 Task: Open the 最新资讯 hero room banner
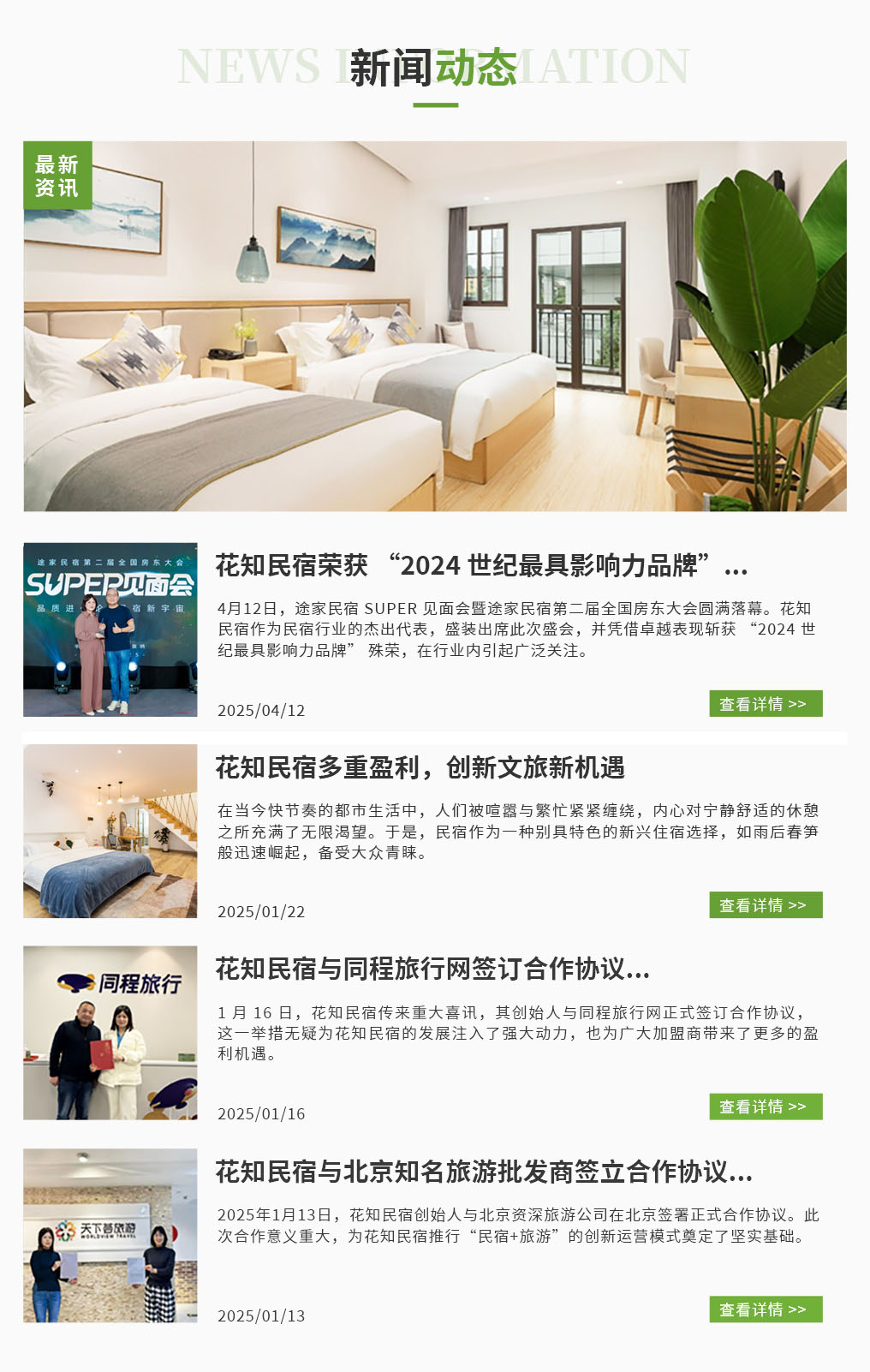point(435,326)
